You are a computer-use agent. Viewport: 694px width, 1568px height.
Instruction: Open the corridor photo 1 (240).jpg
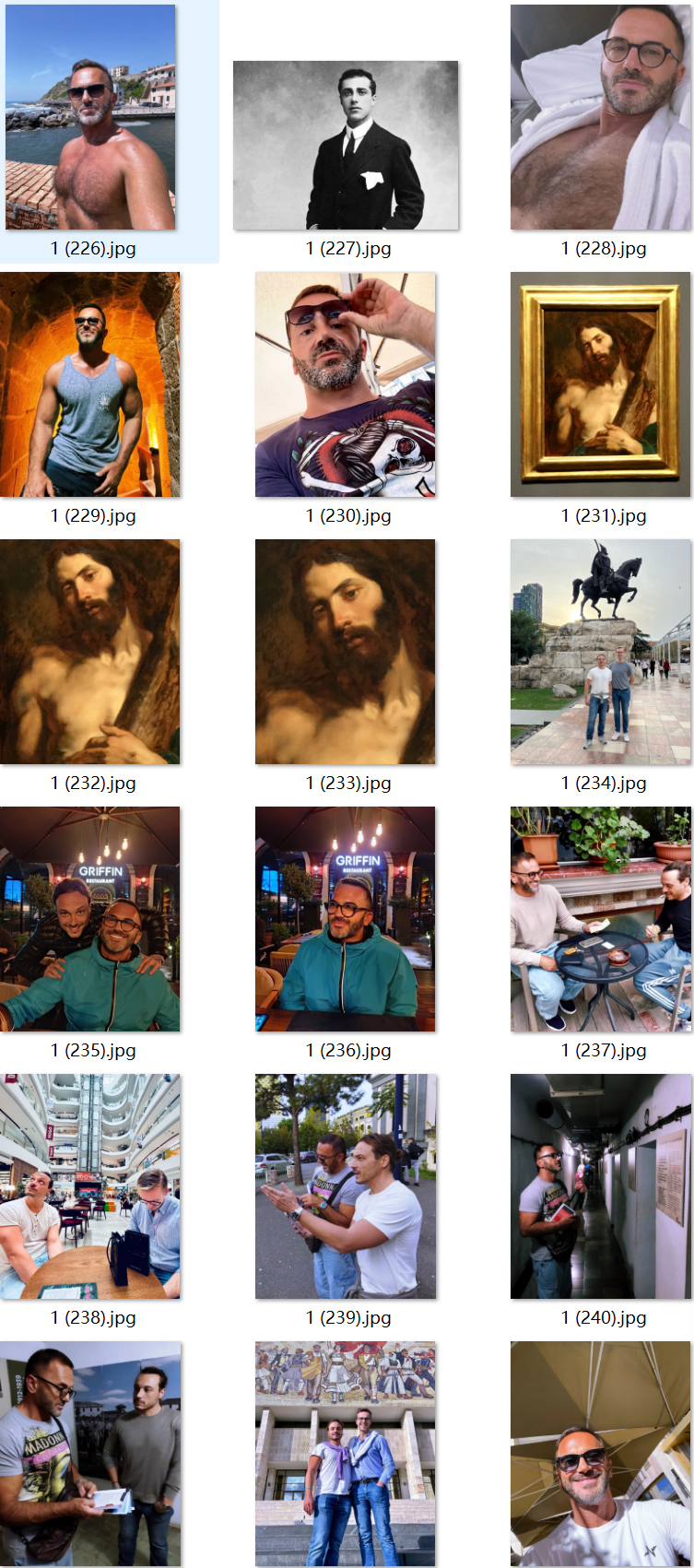pyautogui.click(x=600, y=1187)
